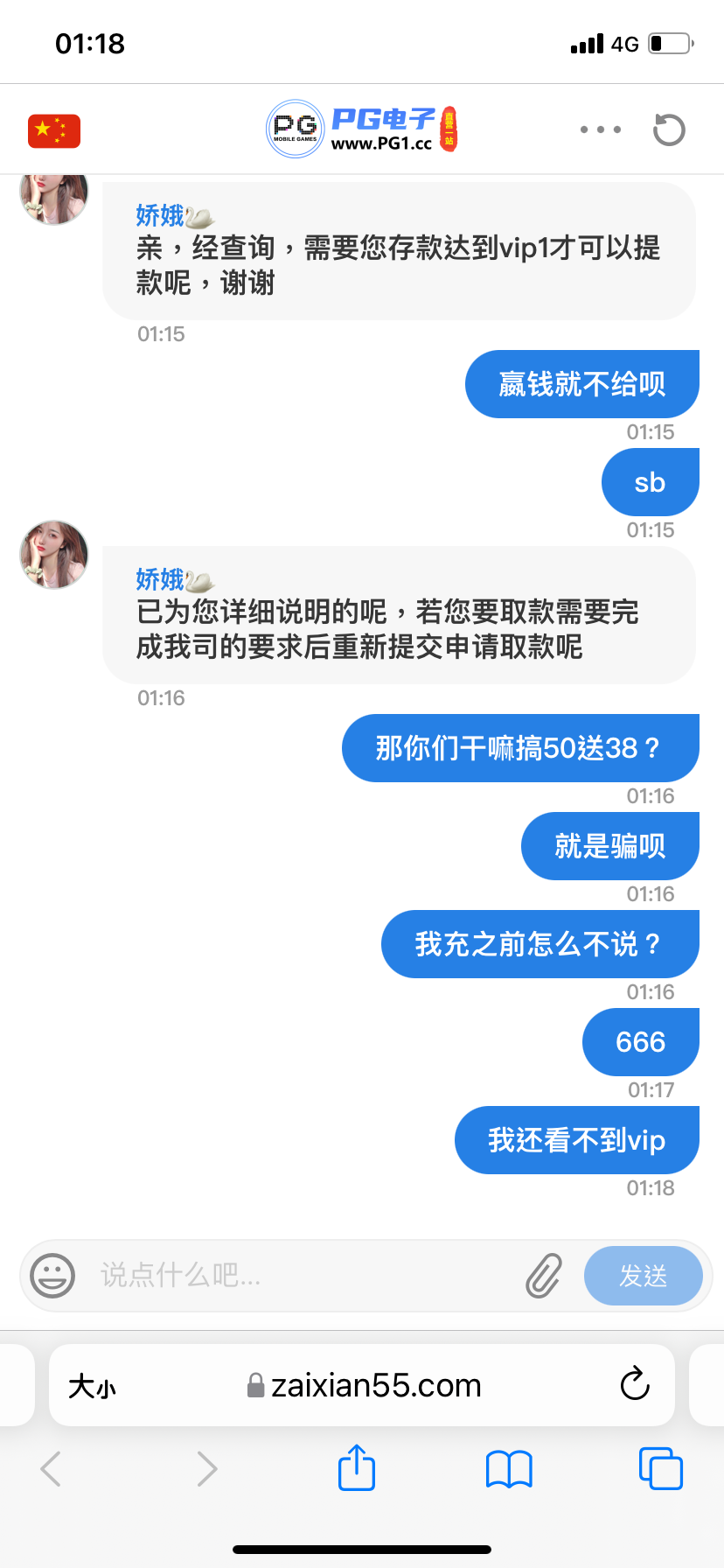The width and height of the screenshot is (724, 1568).
Task: Select the blue 666 message bubble
Action: coord(640,1042)
